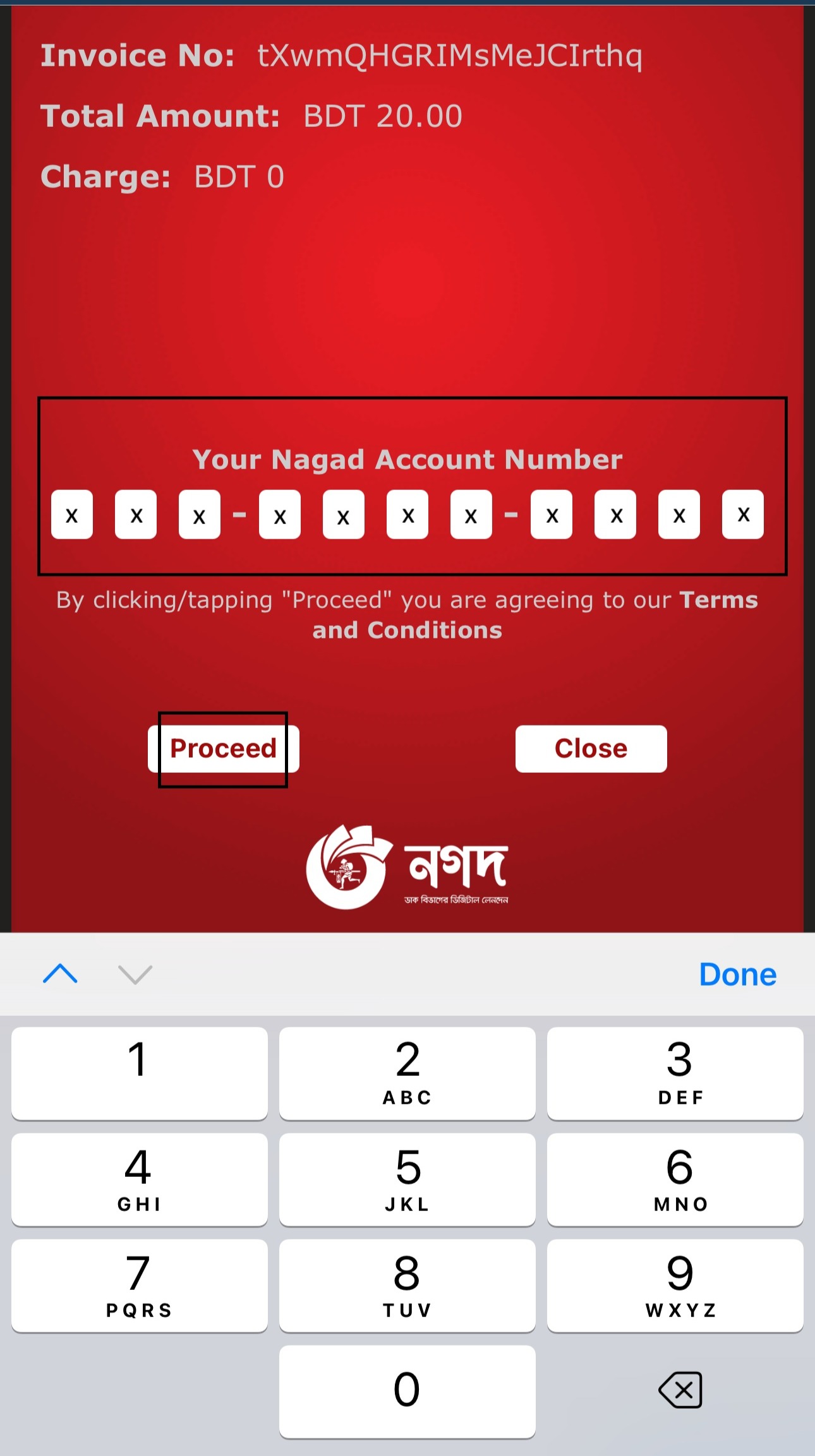
Task: Focus the Nagad account number field
Action: click(x=72, y=515)
